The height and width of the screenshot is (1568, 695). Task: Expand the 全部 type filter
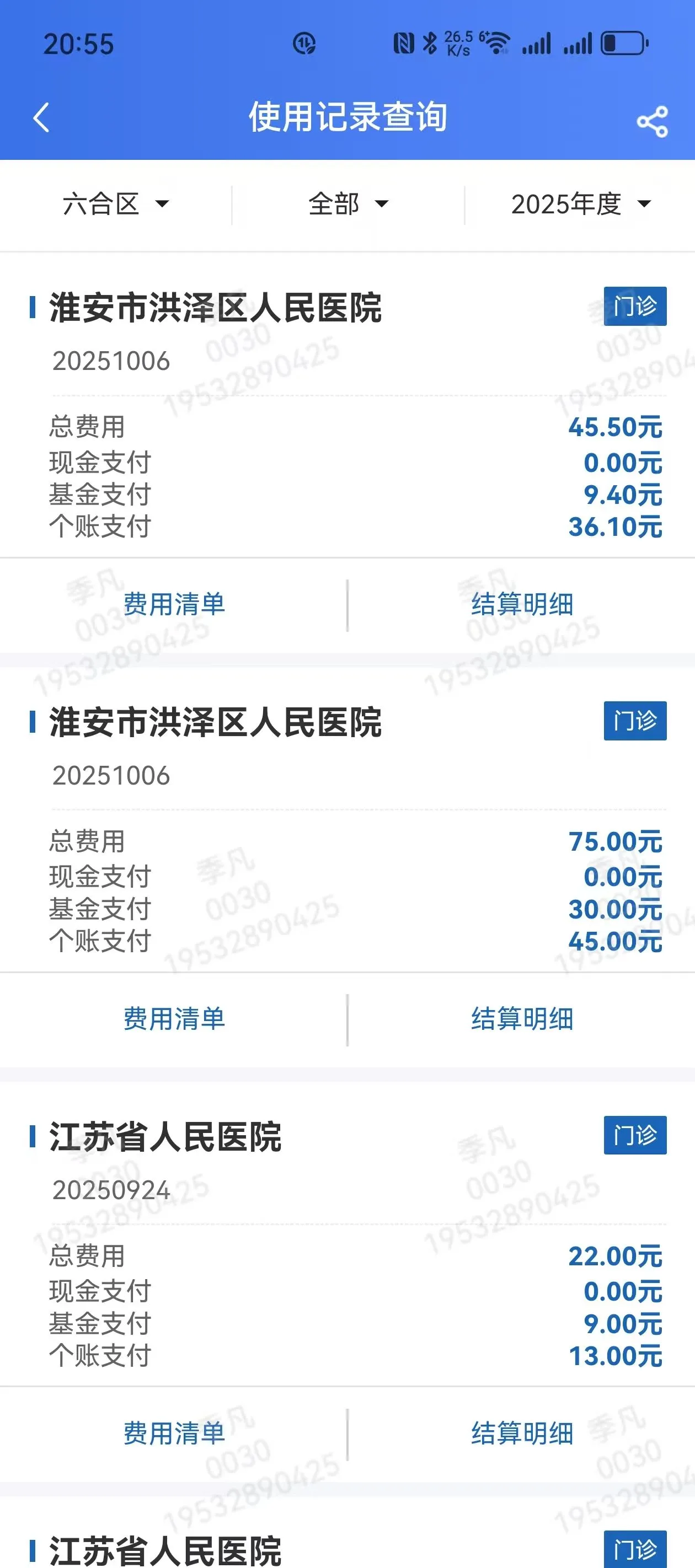[x=348, y=205]
